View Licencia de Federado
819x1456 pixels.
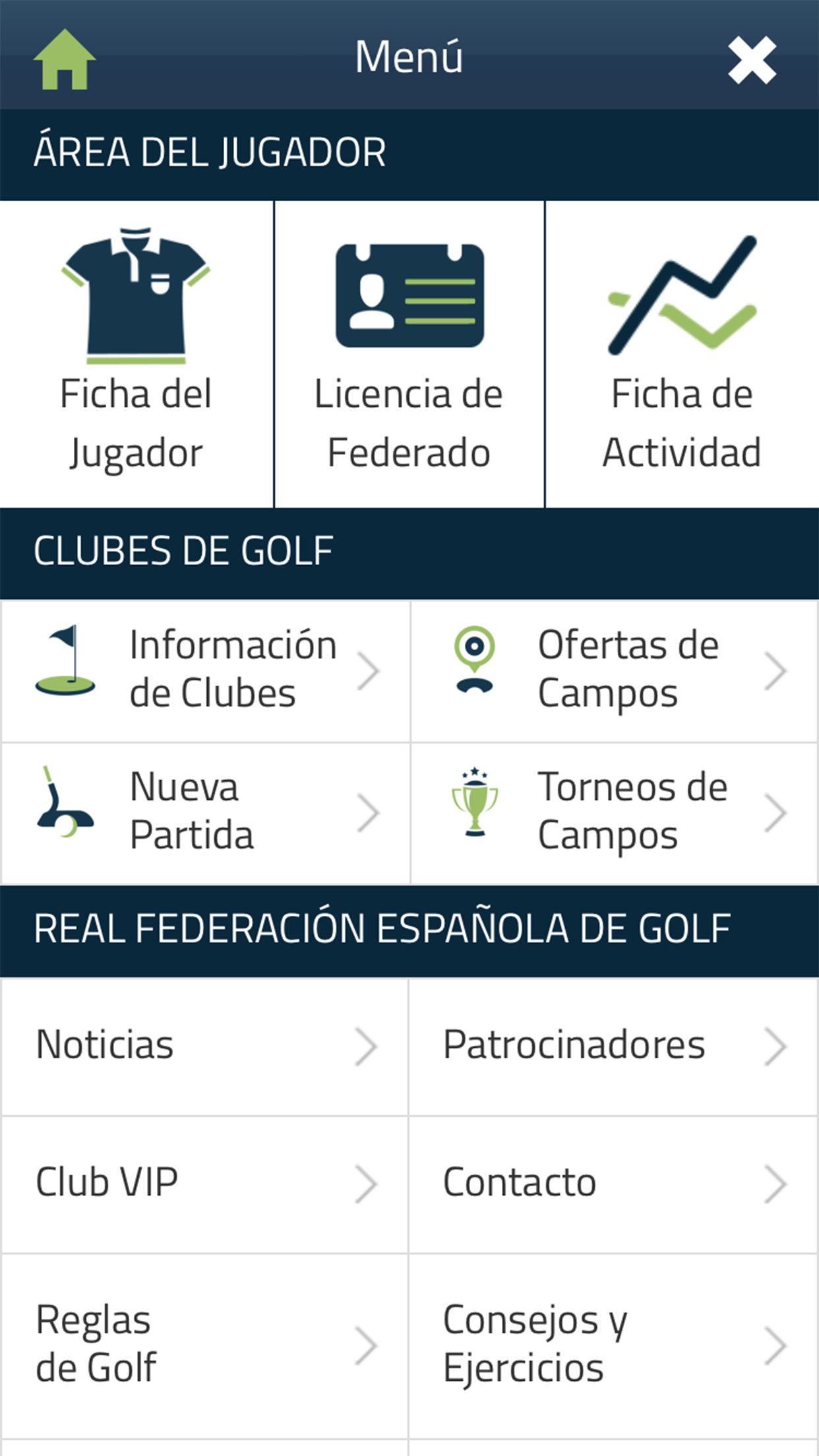pyautogui.click(x=409, y=354)
